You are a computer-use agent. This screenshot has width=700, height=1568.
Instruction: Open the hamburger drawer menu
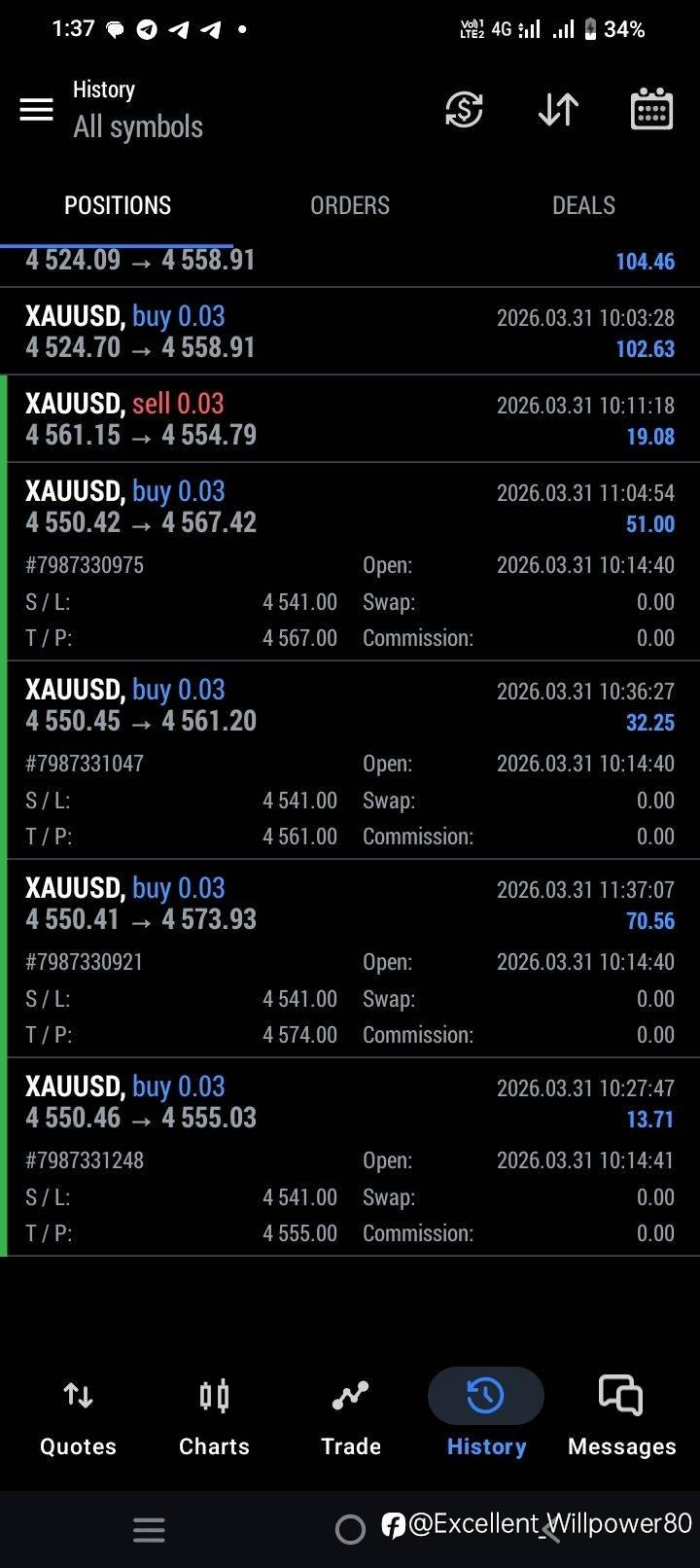coord(37,109)
